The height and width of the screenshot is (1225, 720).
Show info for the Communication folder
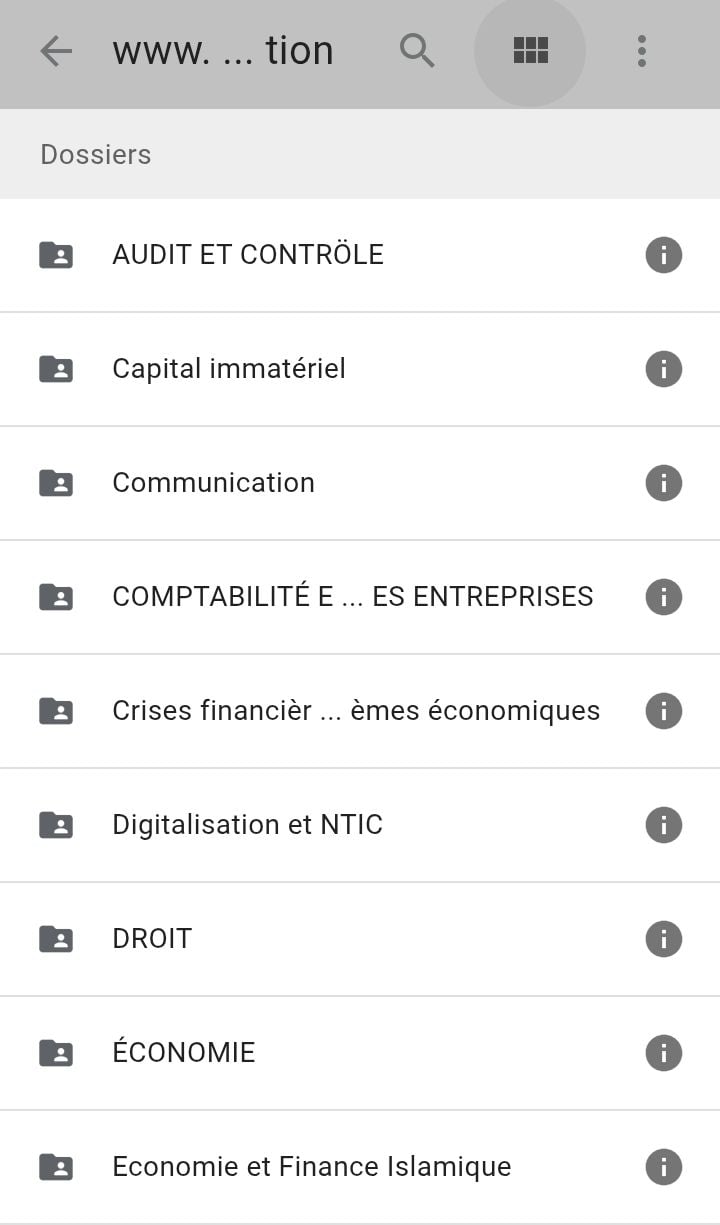click(x=663, y=483)
